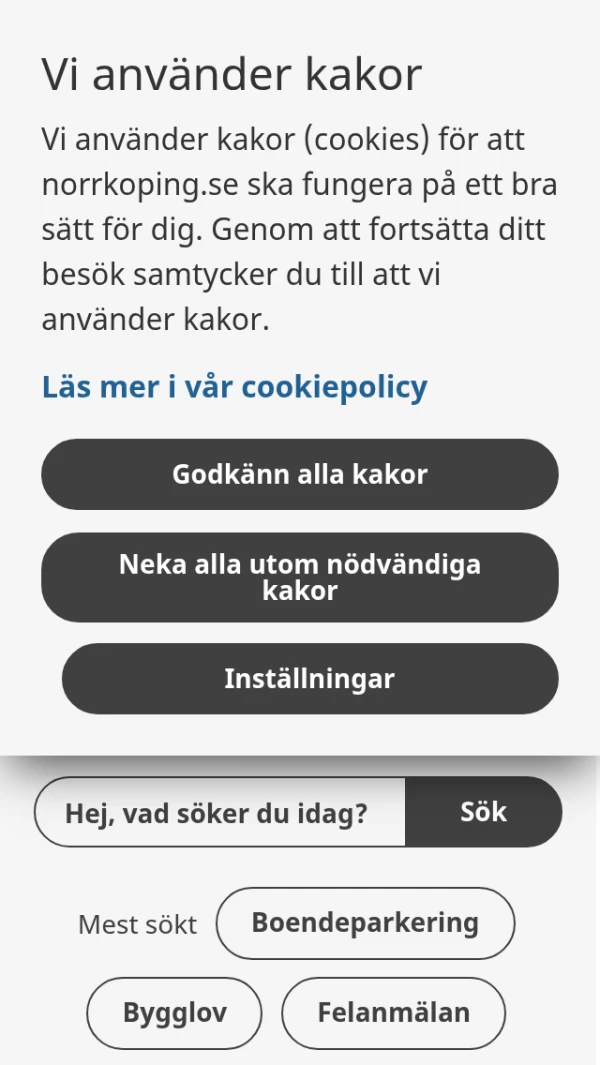Select the Bygglov chip

pos(174,1013)
